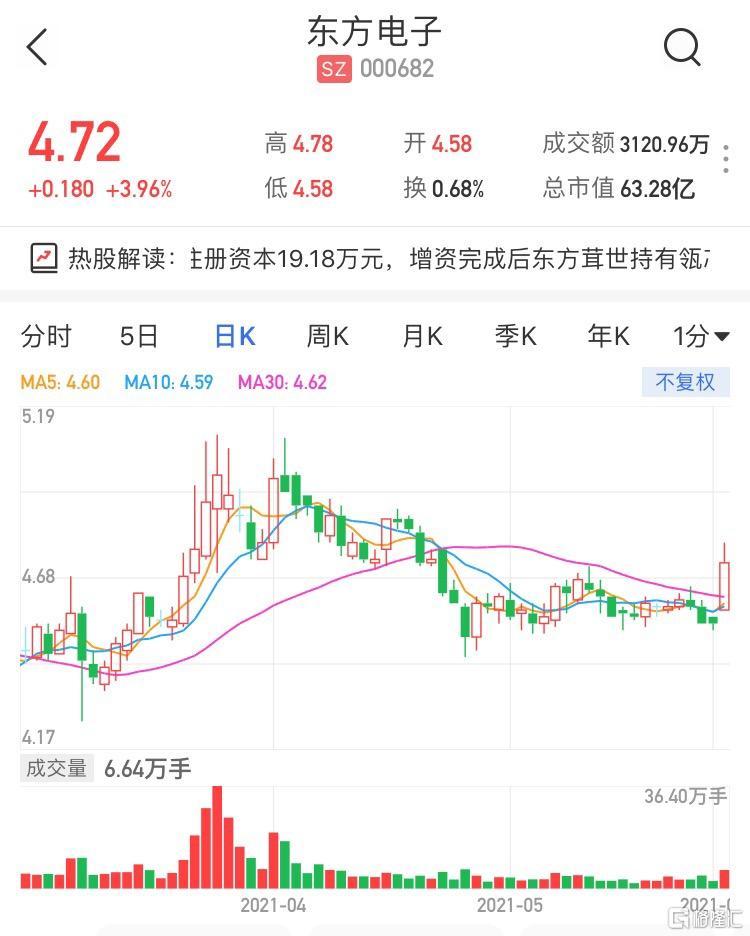
Task: Open the three-dot overflow menu
Action: (727, 160)
